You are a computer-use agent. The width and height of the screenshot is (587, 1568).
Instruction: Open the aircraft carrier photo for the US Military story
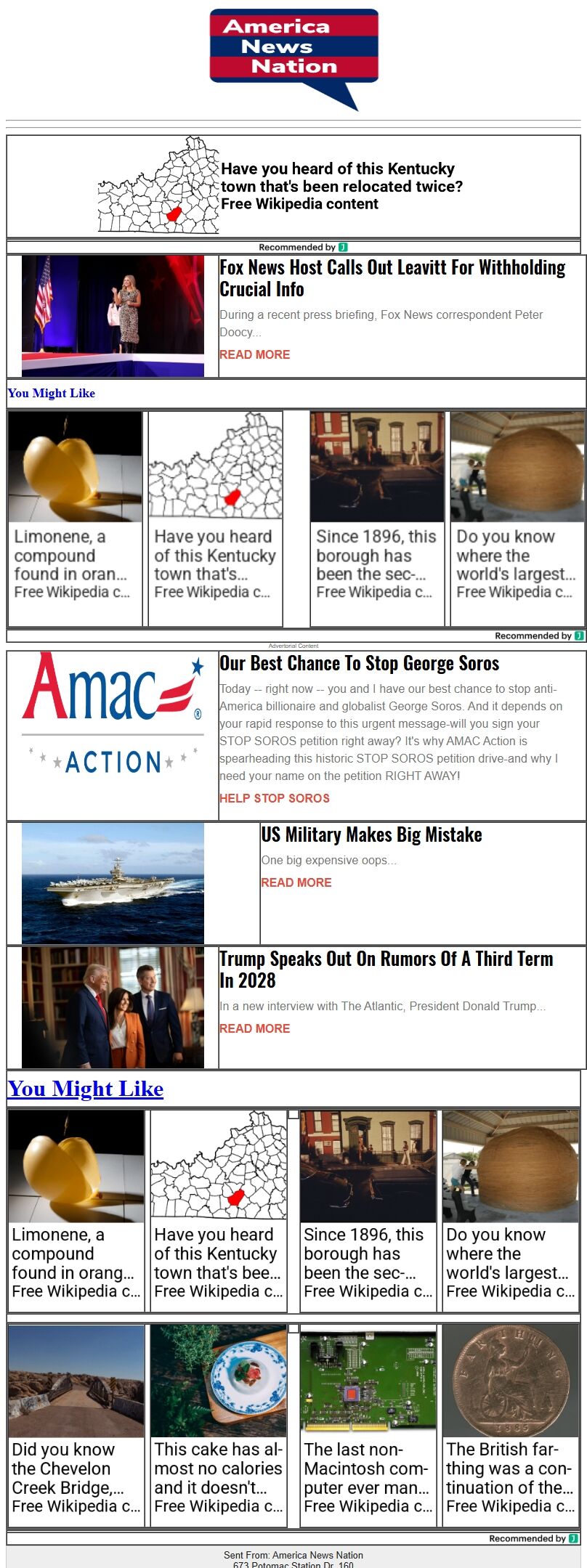[x=113, y=883]
